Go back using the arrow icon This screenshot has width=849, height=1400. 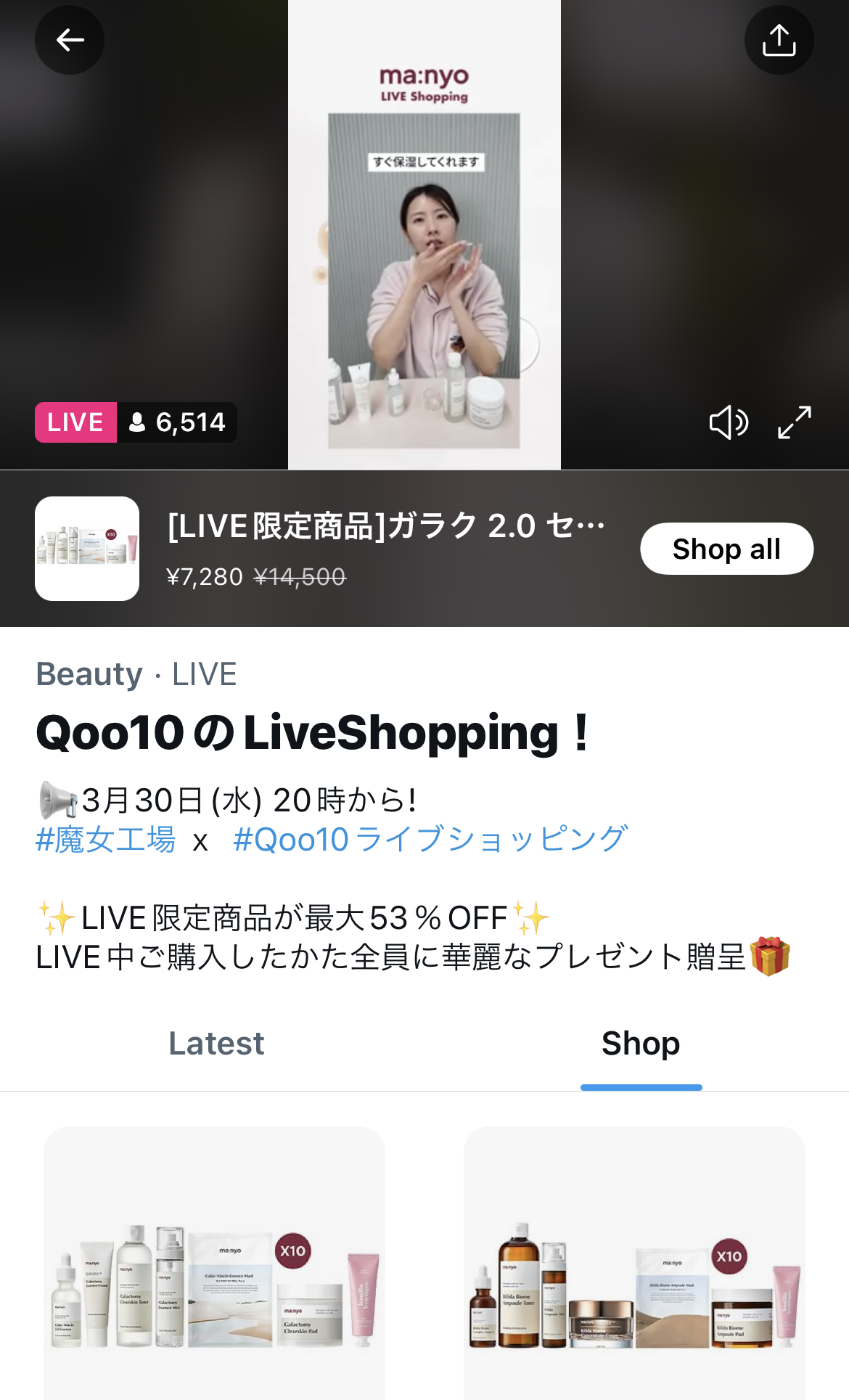[x=70, y=40]
